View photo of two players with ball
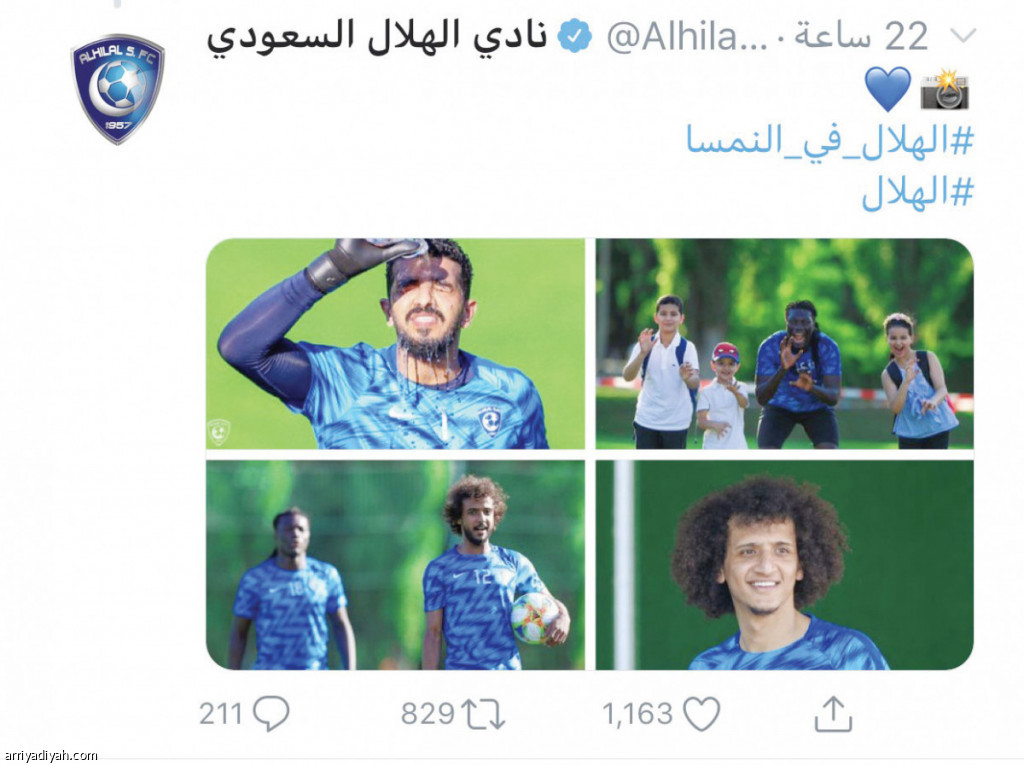 (x=396, y=564)
